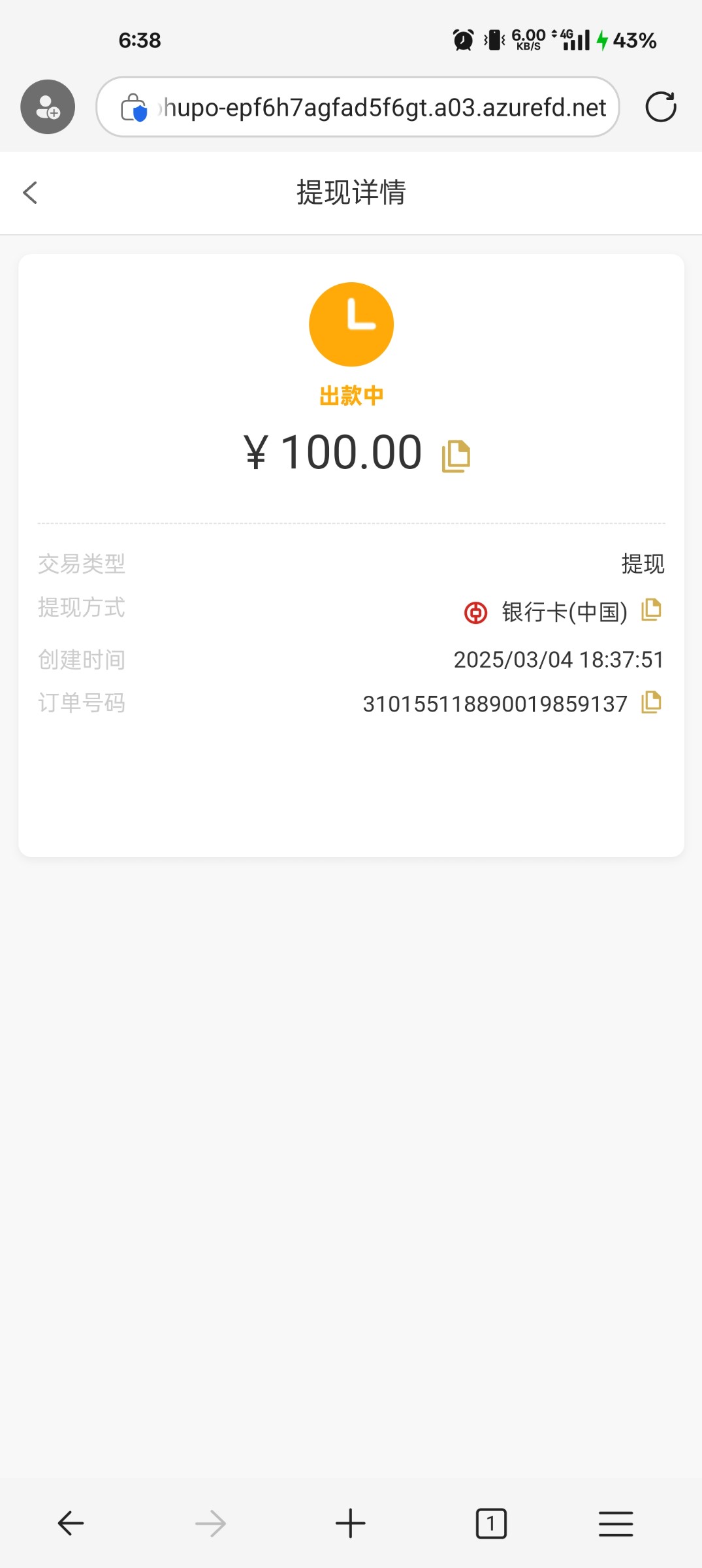Reload the page in the browser

coord(660,107)
